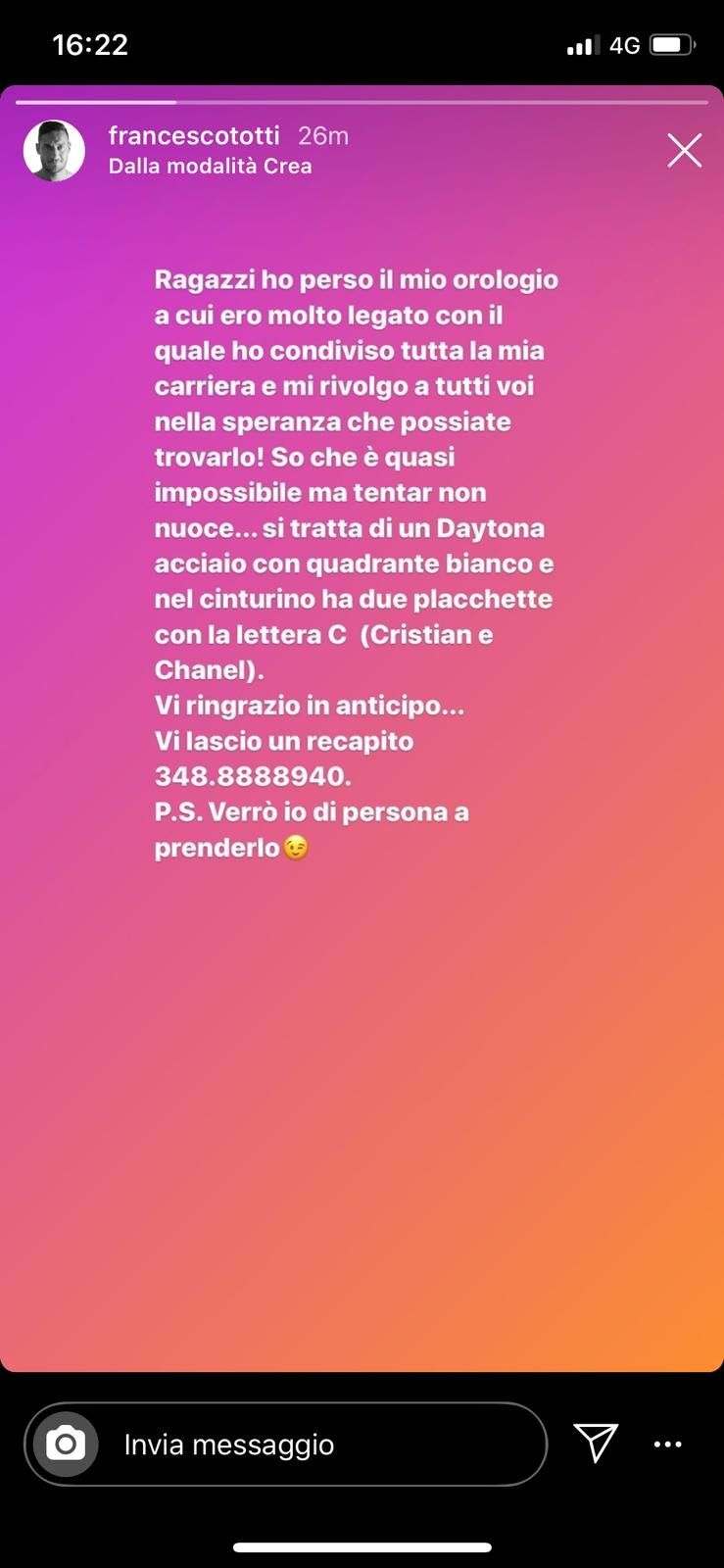Share the story with the paper plane
Screen dimensions: 724x1568
pos(596,1443)
